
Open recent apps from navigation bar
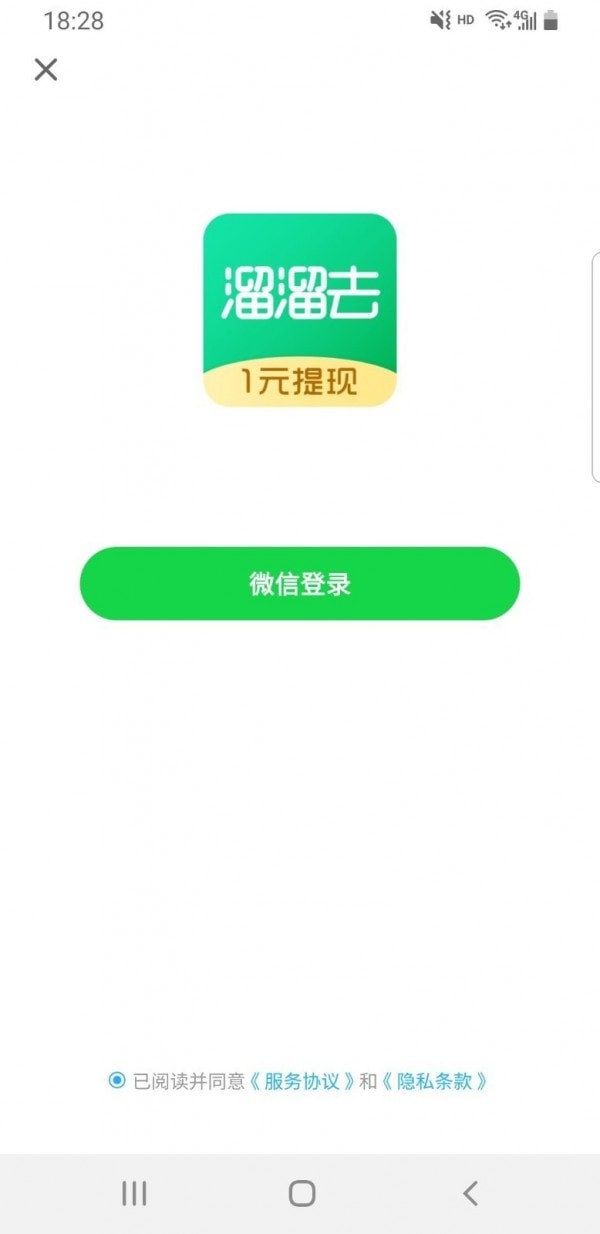[x=134, y=1192]
